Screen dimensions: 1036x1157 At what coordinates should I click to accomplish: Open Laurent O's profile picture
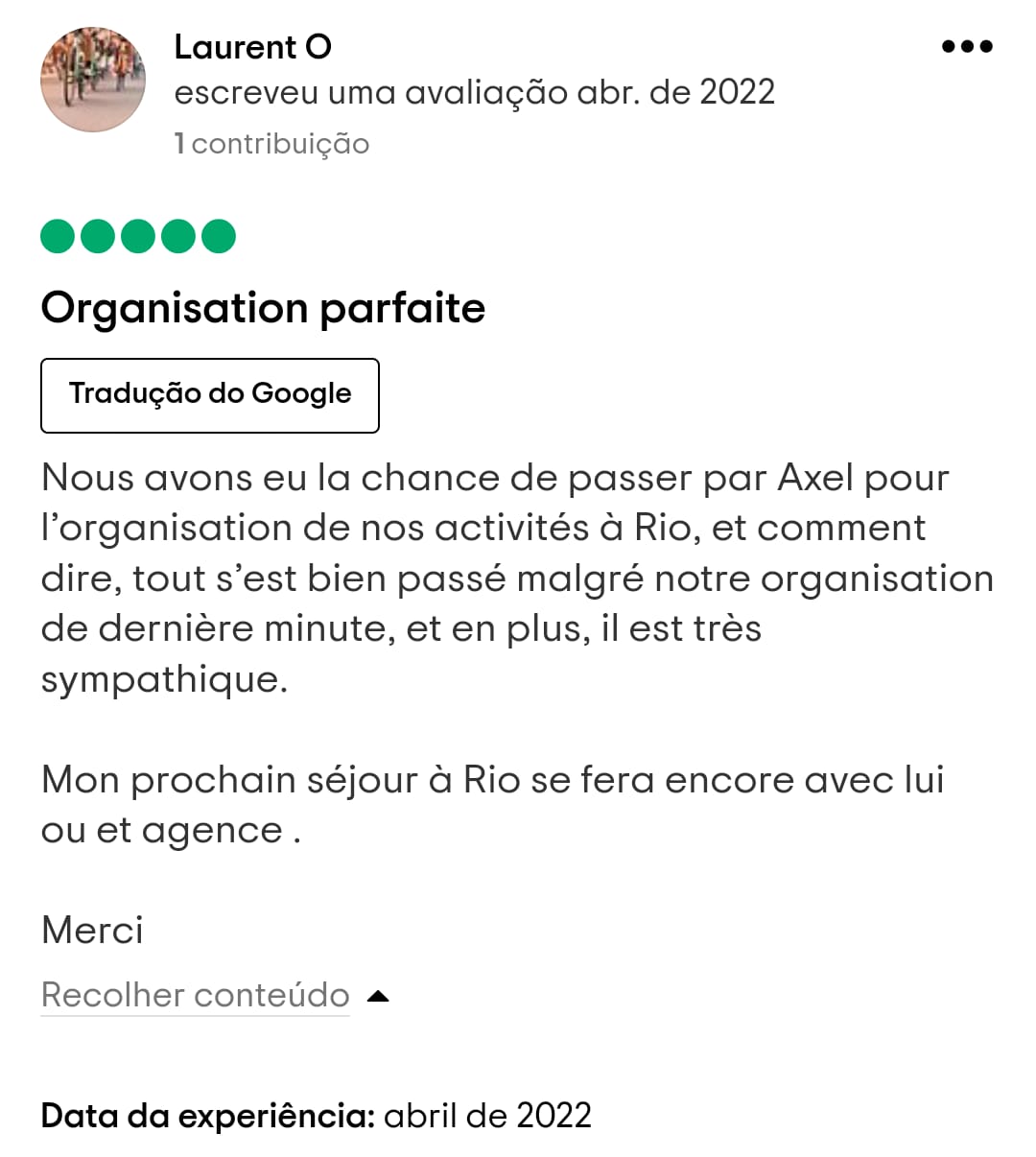[93, 80]
